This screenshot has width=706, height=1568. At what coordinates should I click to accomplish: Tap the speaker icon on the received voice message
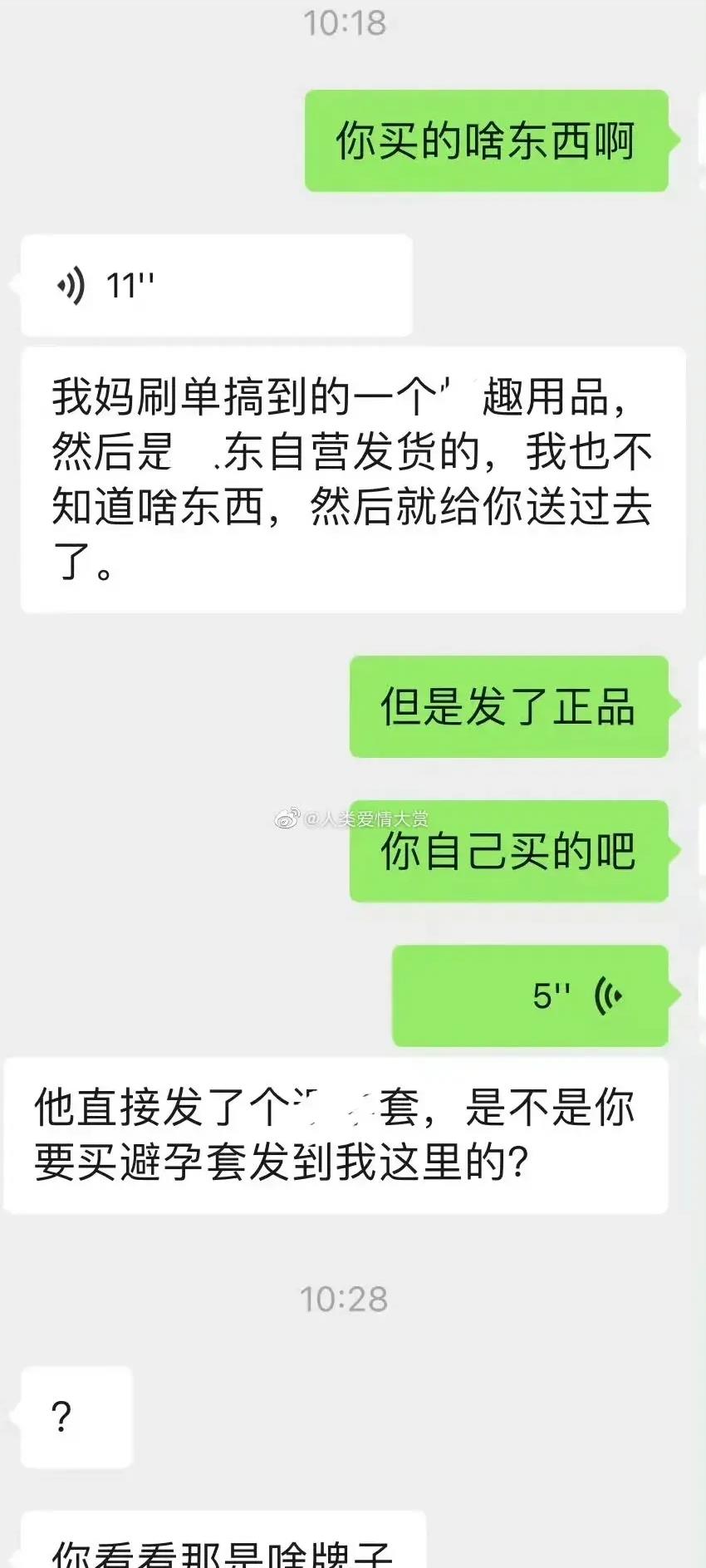71,284
